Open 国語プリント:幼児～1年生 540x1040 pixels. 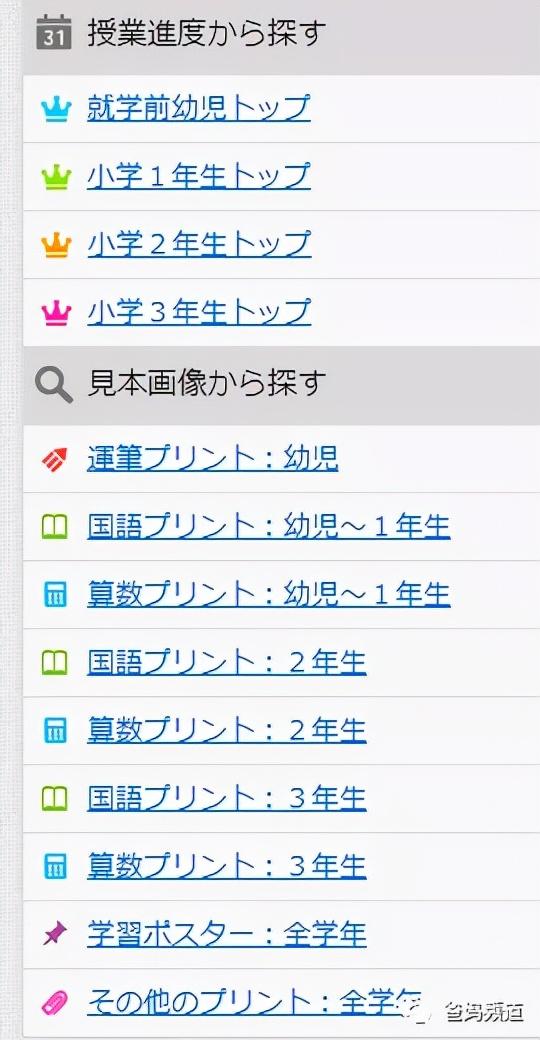pos(269,527)
